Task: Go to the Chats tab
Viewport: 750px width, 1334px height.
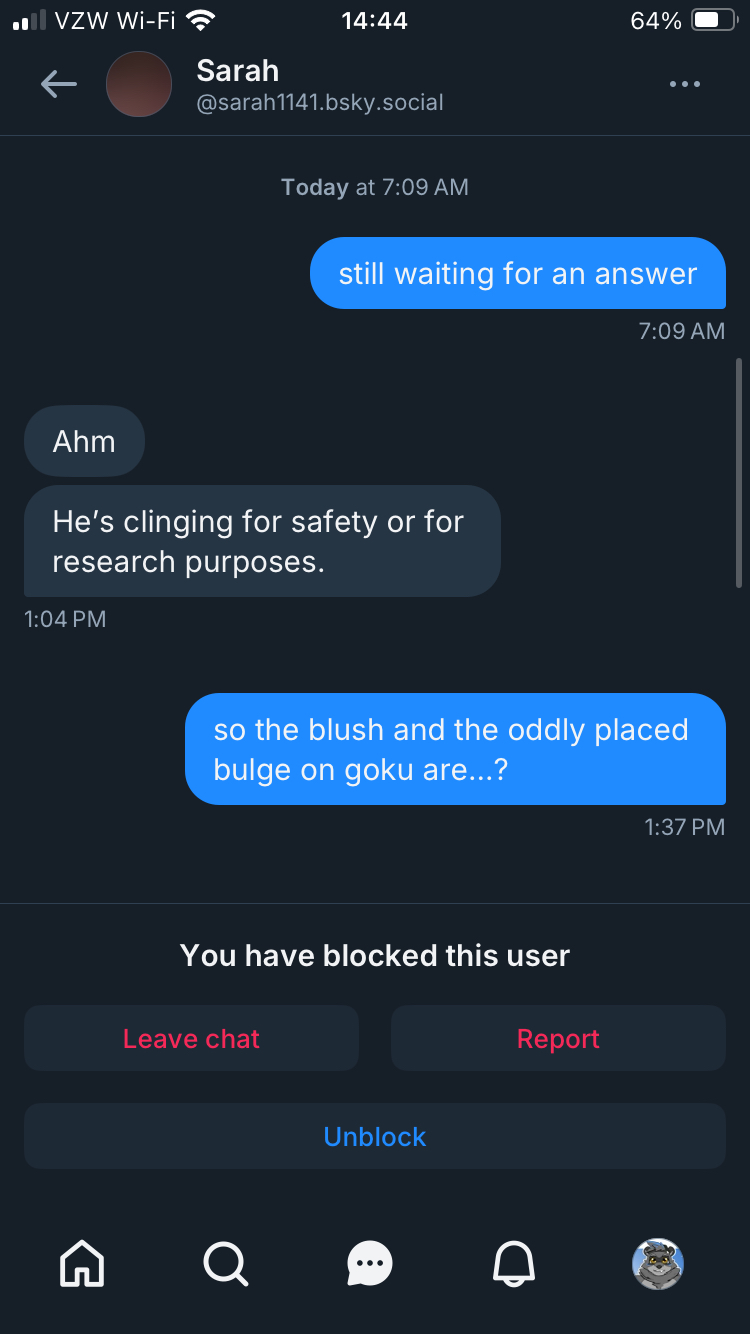Action: (x=370, y=1264)
